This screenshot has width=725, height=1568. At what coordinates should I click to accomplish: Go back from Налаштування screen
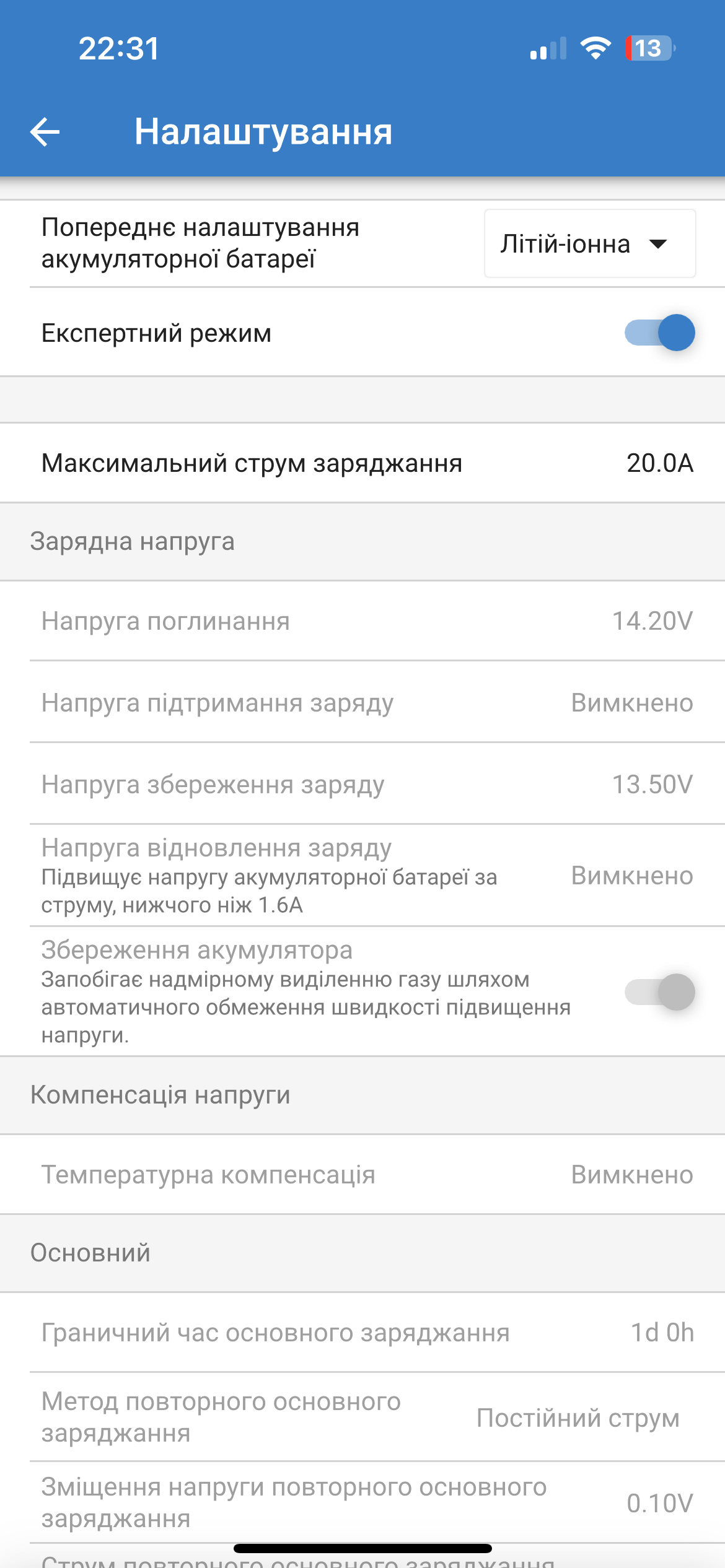tap(45, 132)
